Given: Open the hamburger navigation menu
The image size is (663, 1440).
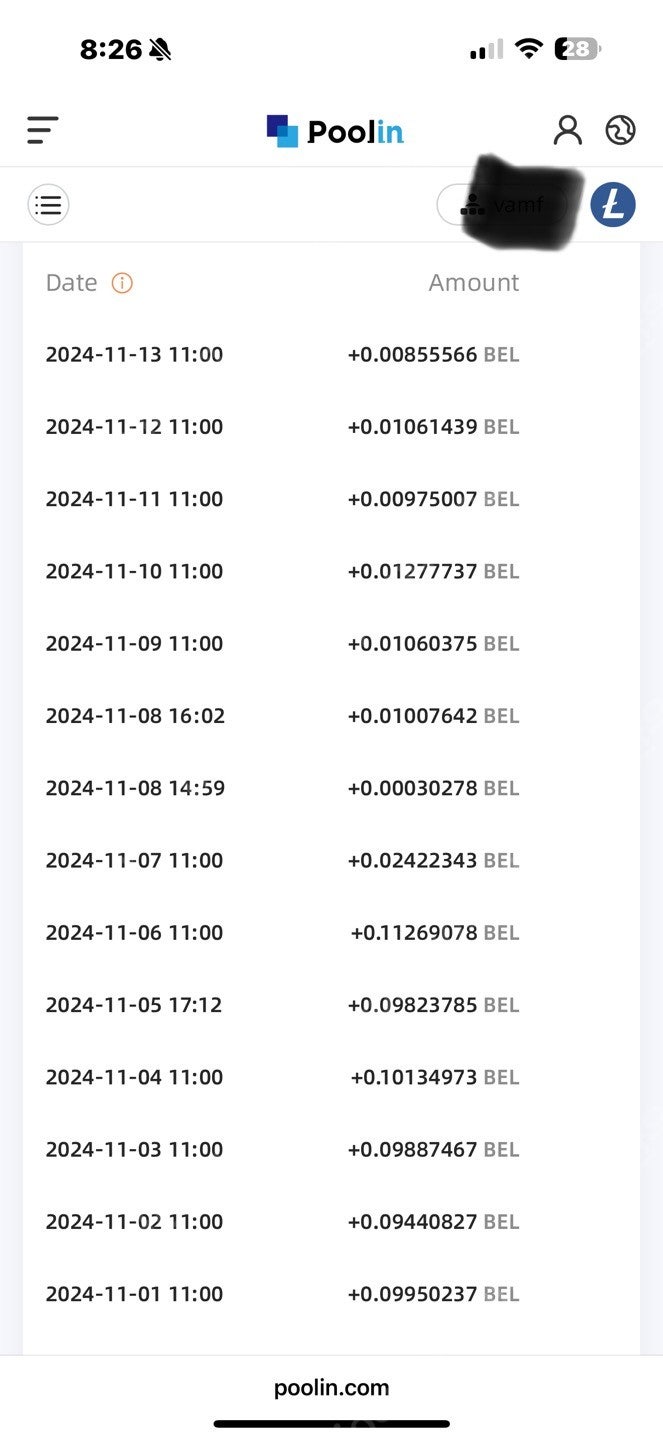Looking at the screenshot, I should [42, 130].
